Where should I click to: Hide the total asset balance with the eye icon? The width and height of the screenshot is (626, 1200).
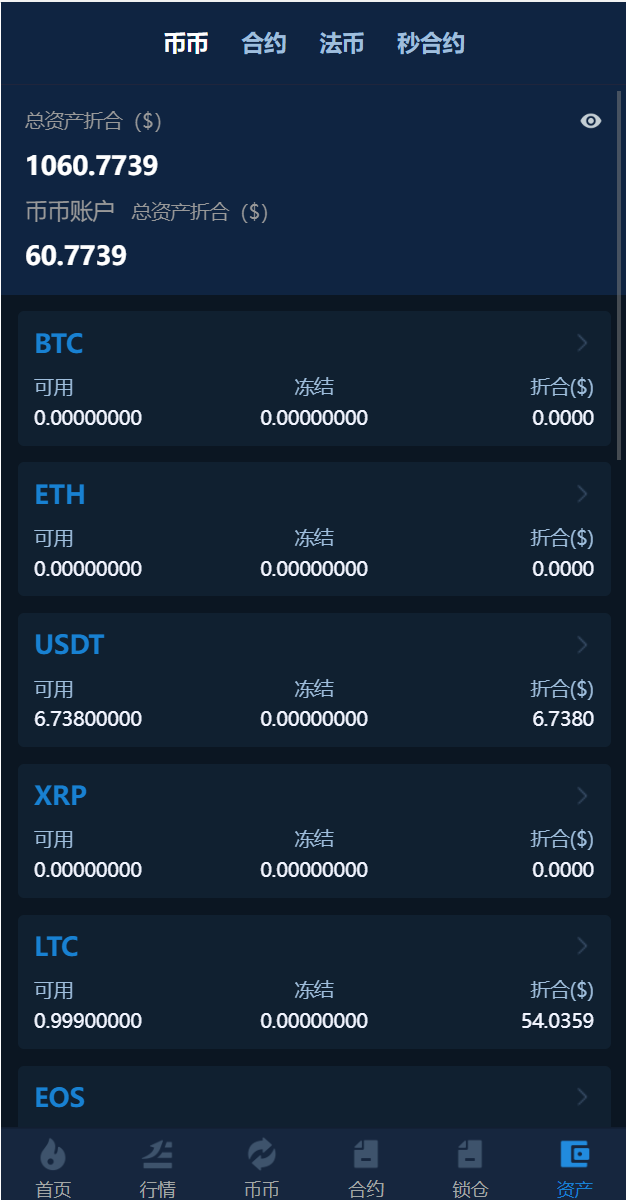click(x=591, y=121)
